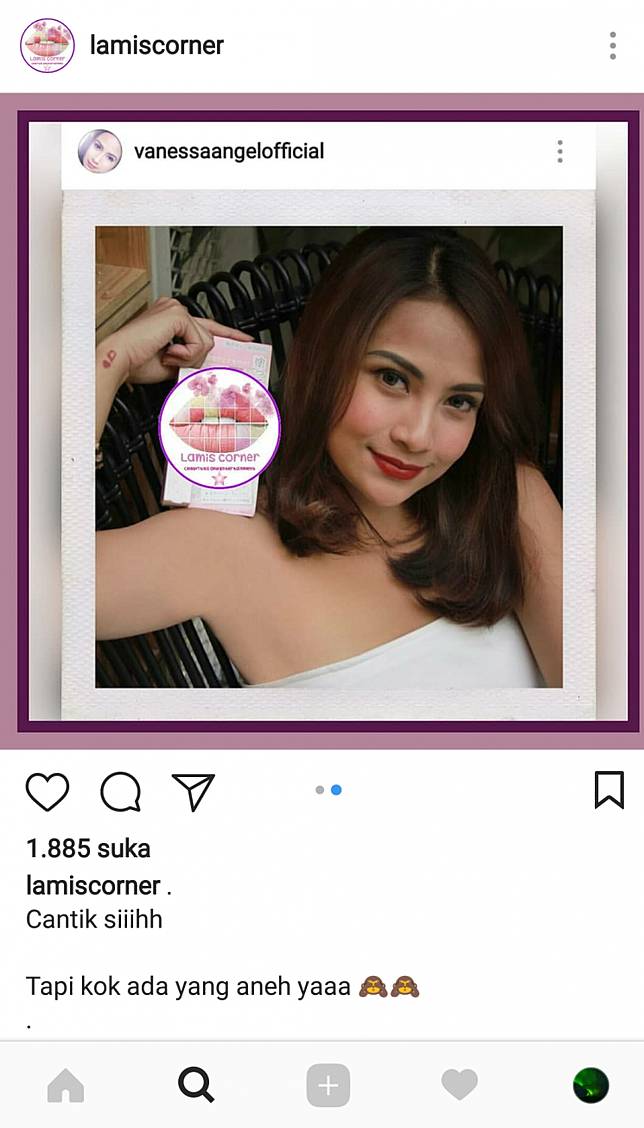Open the activity heart tab
The height and width of the screenshot is (1128, 644).
[459, 1084]
